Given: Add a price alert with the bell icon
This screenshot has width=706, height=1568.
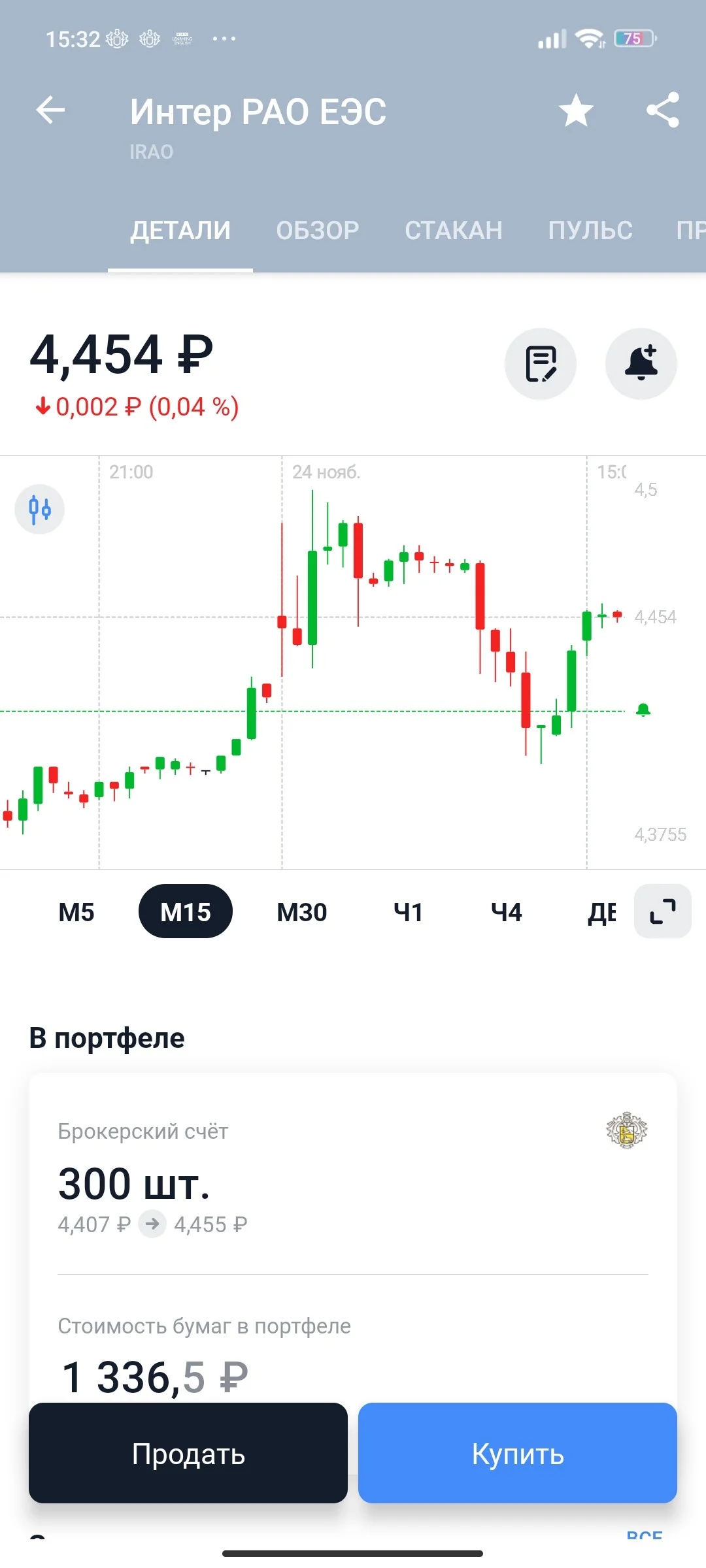Looking at the screenshot, I should (641, 364).
